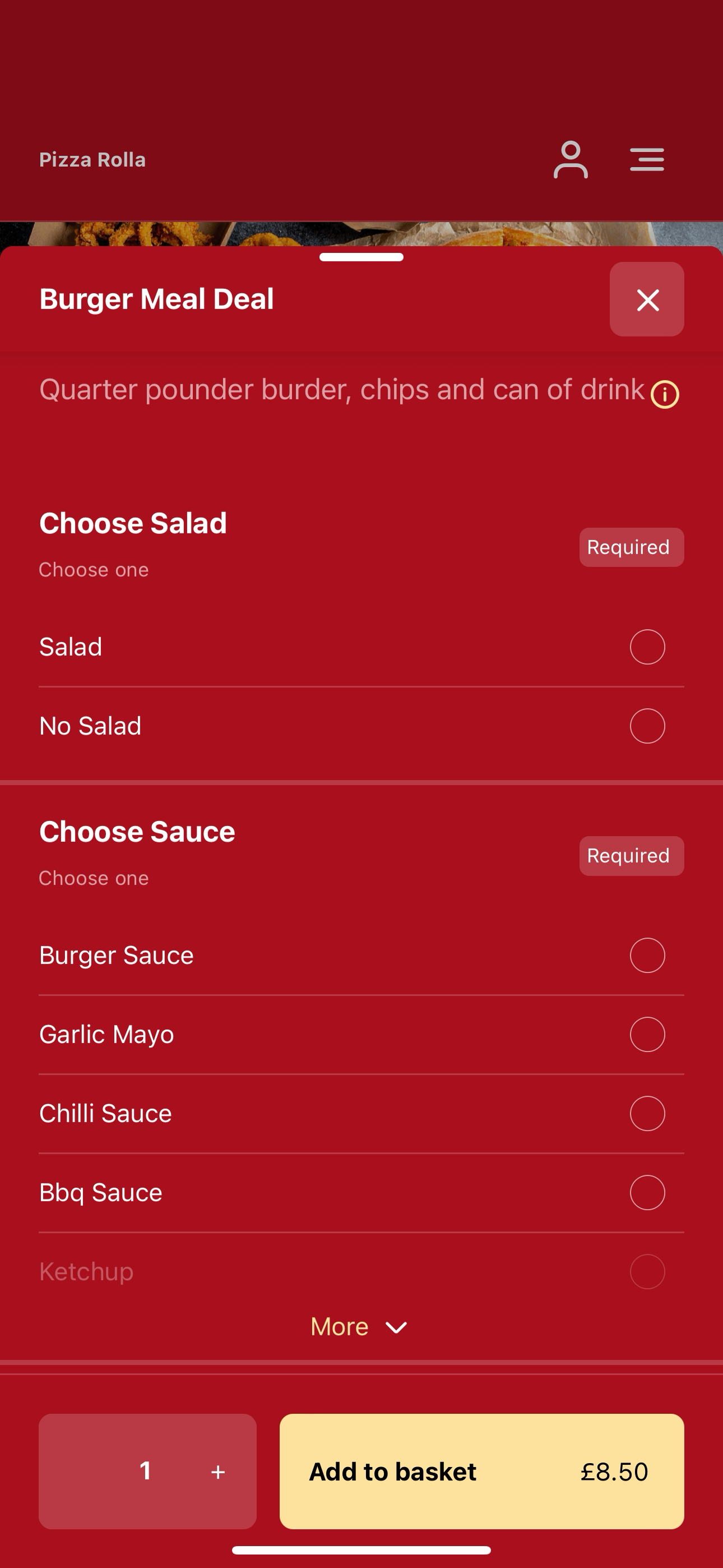Select Bbq Sauce

tap(361, 1192)
